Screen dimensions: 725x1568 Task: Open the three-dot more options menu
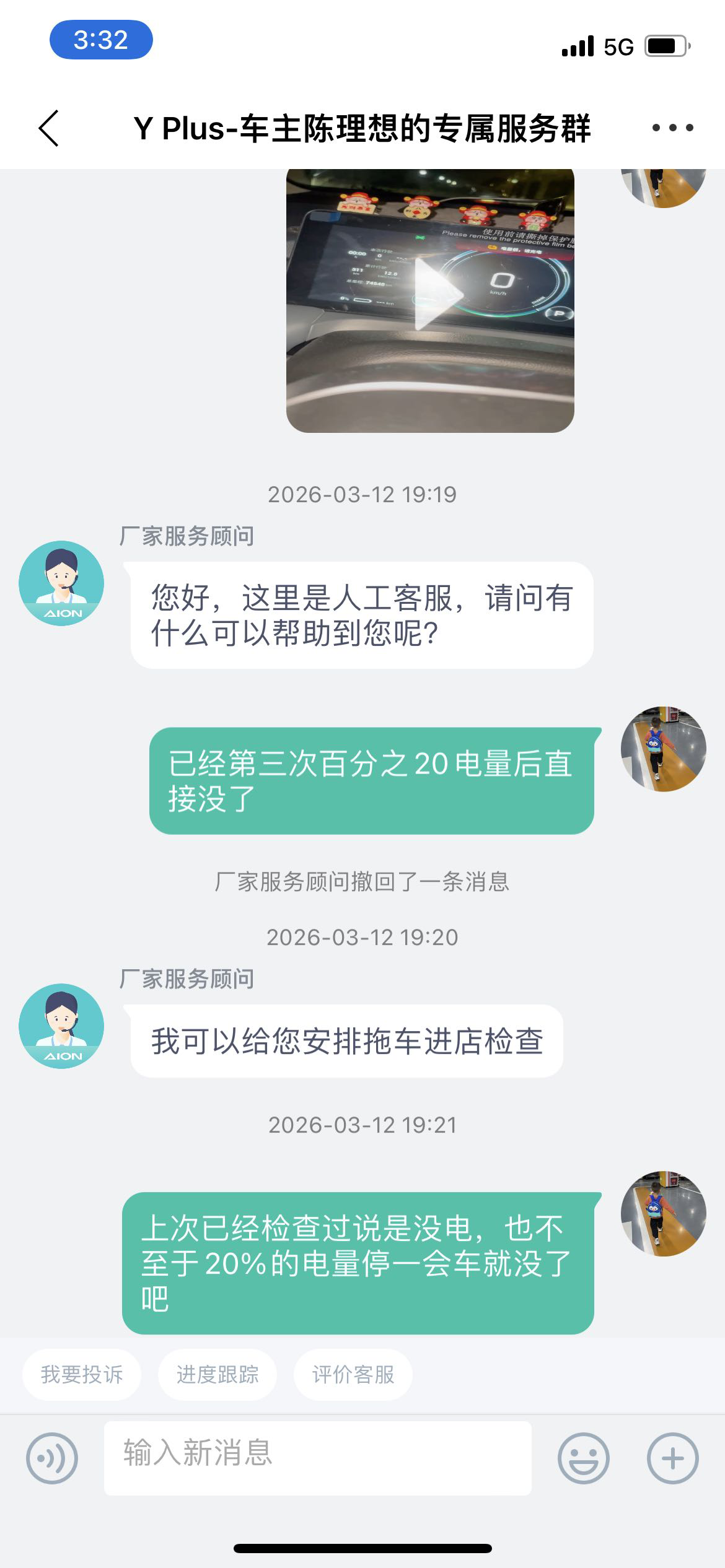[672, 128]
